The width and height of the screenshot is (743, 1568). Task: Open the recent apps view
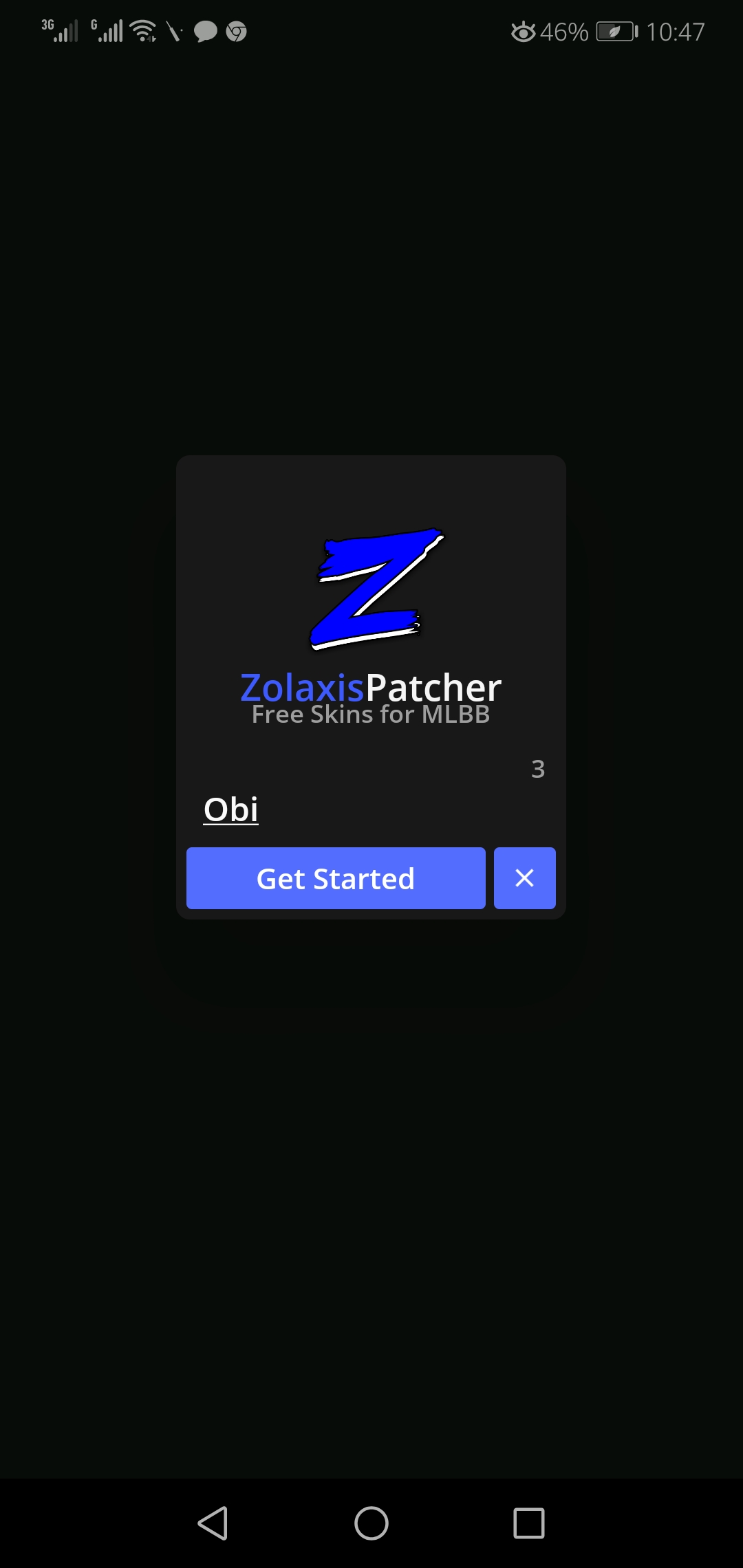pos(529,1523)
